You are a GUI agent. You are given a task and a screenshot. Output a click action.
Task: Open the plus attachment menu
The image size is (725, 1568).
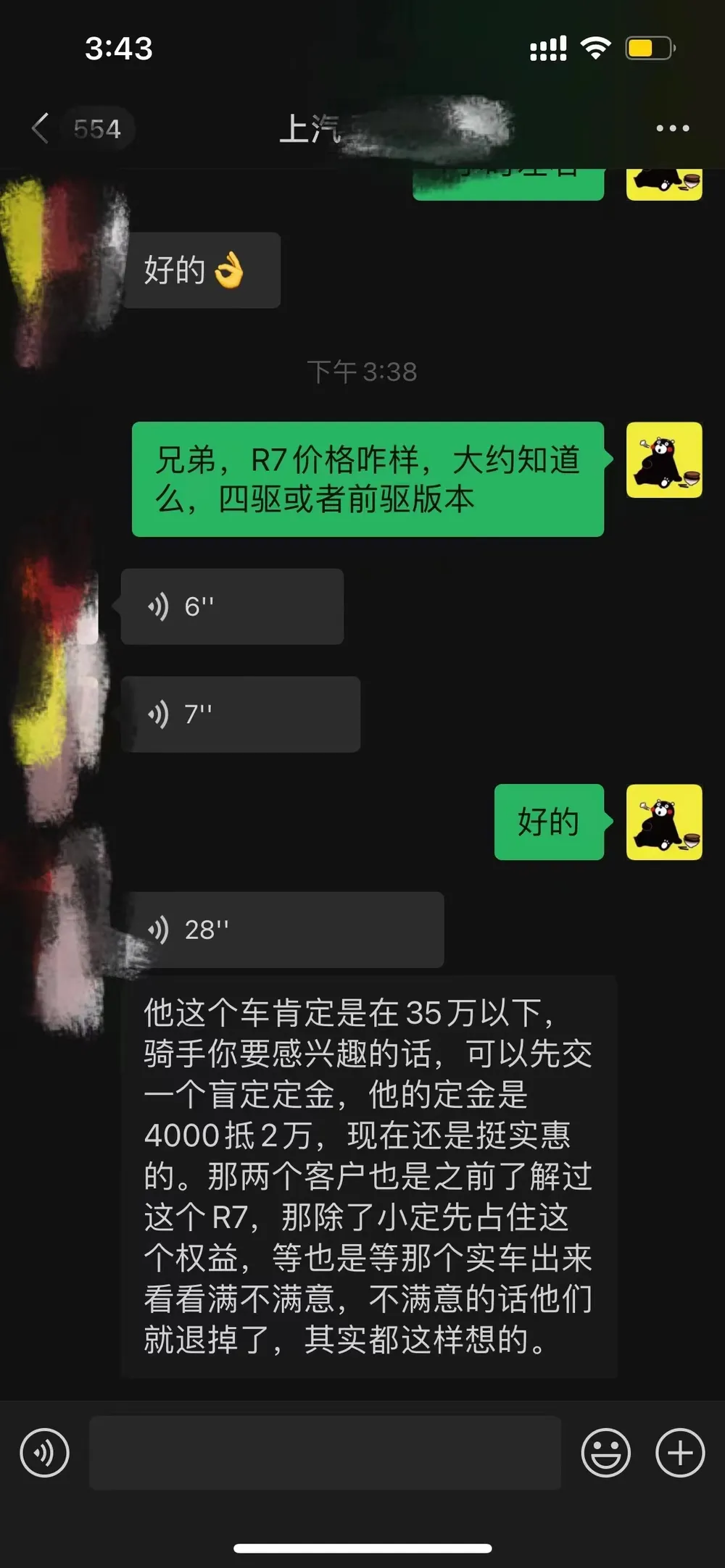(x=679, y=1453)
